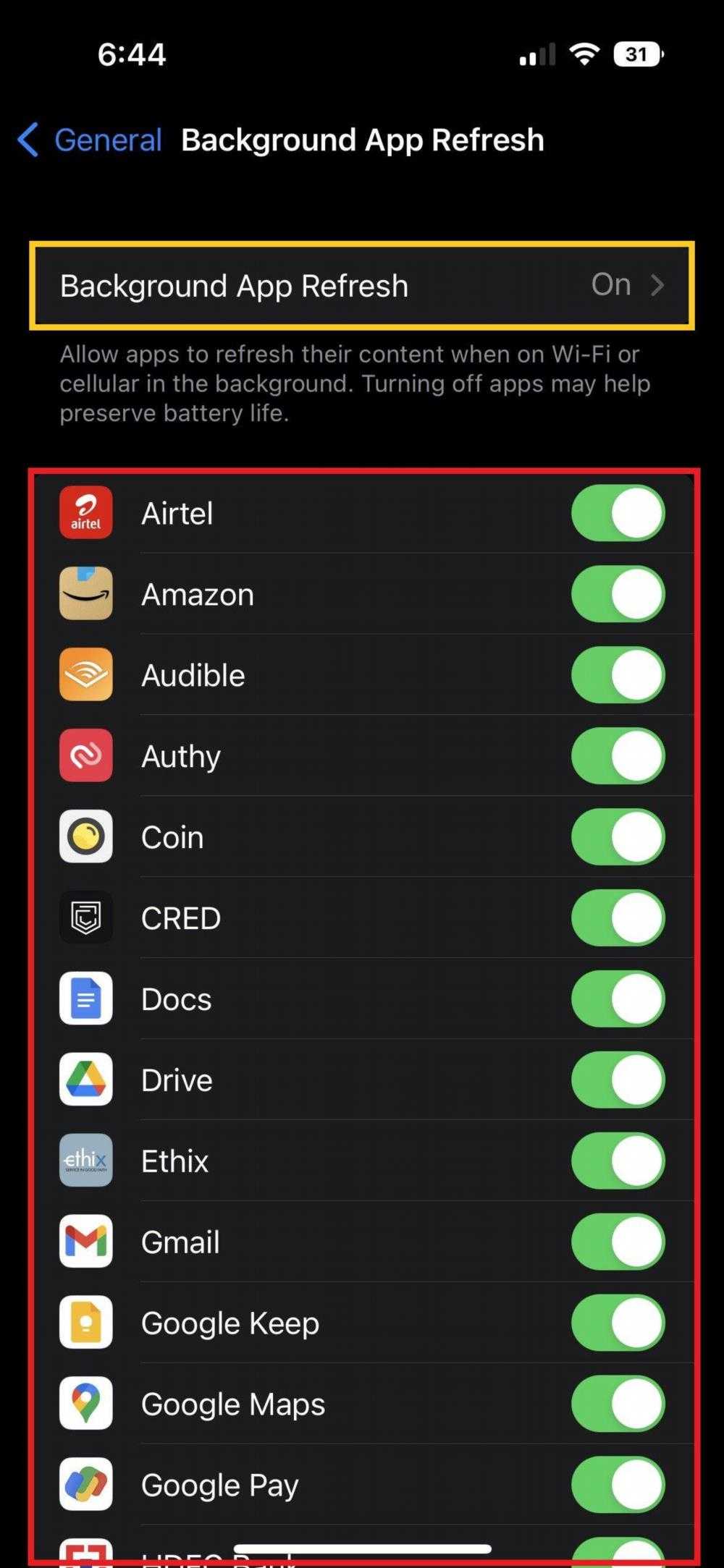This screenshot has width=724, height=1568.
Task: Turn off background refresh for Airtel
Action: click(x=618, y=513)
